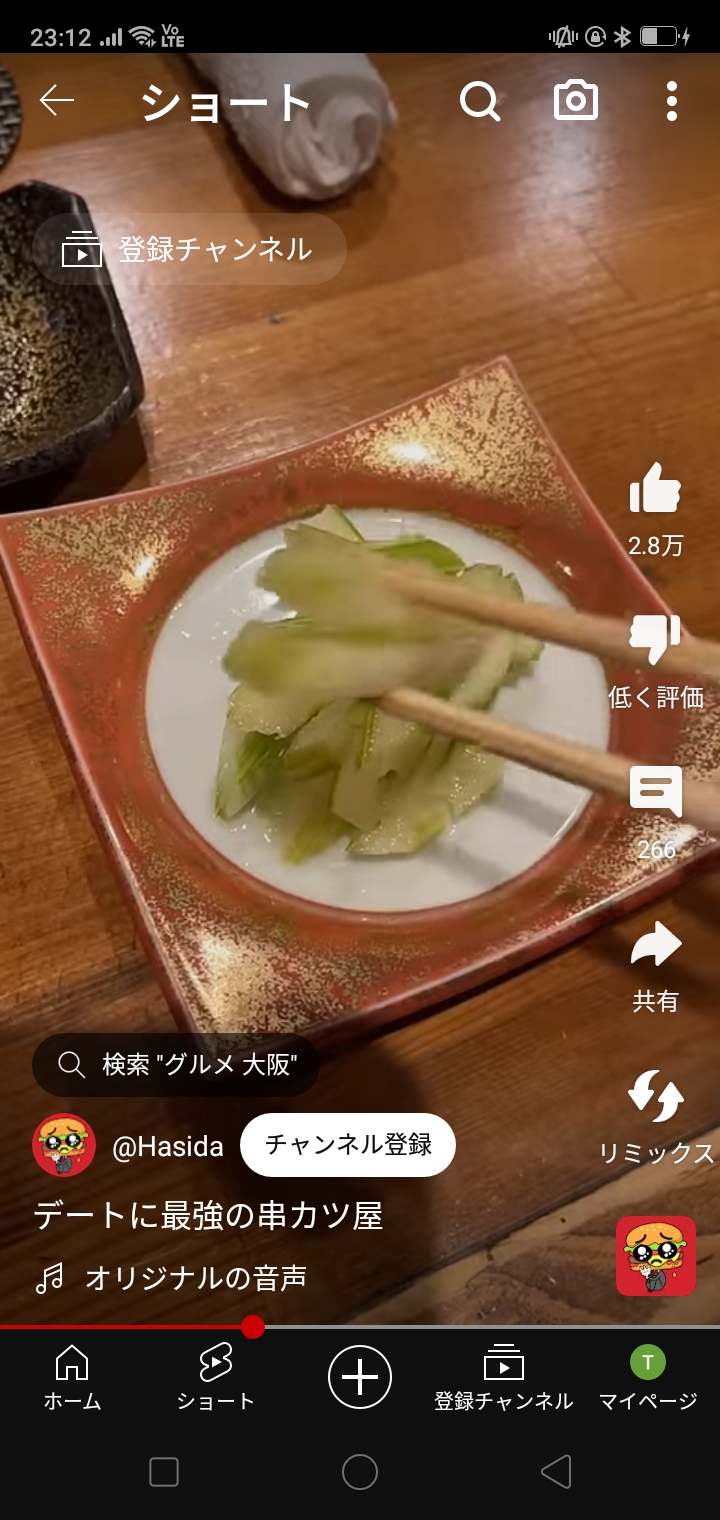Image resolution: width=720 pixels, height=1520 pixels.
Task: Open the マイページ tab
Action: (648, 1376)
